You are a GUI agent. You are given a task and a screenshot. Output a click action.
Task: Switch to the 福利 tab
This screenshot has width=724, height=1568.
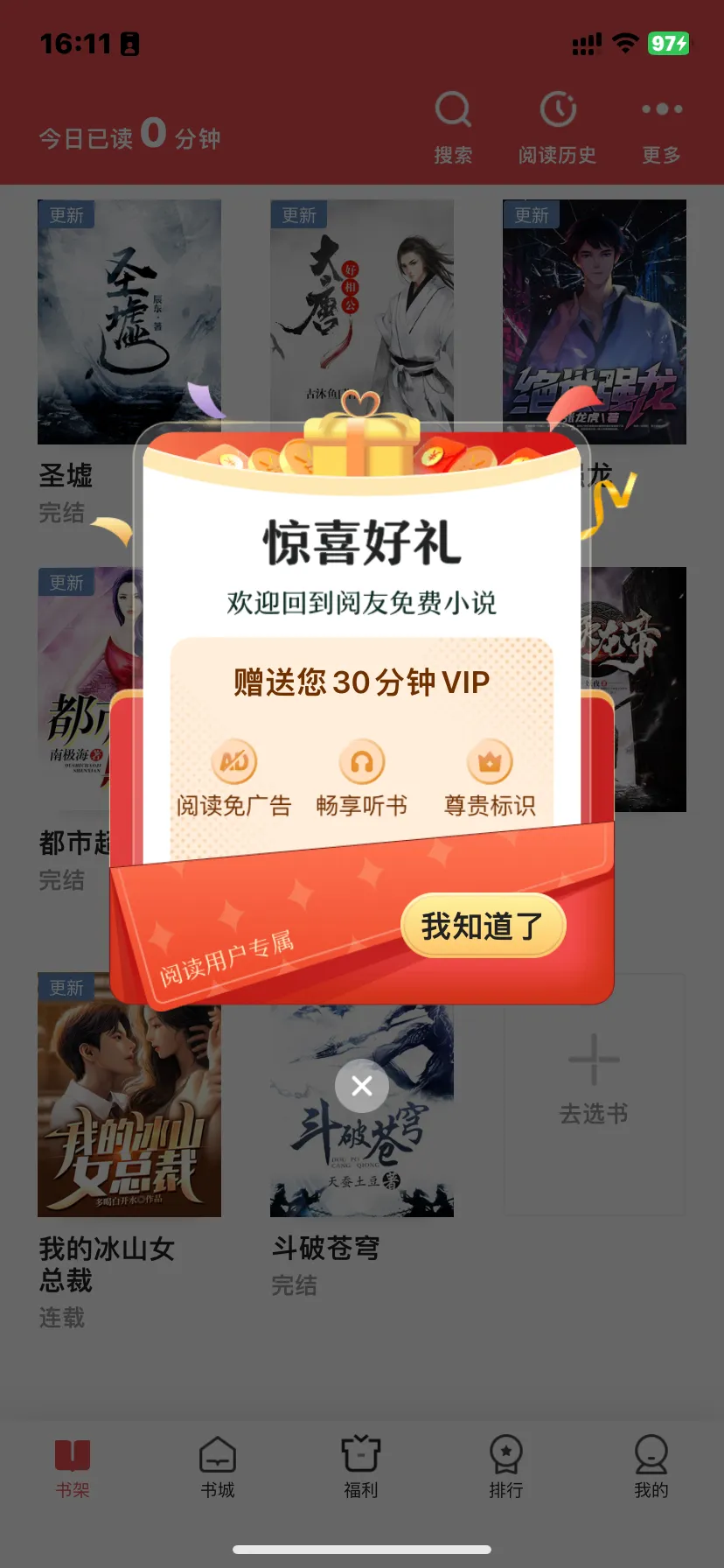pyautogui.click(x=361, y=1466)
